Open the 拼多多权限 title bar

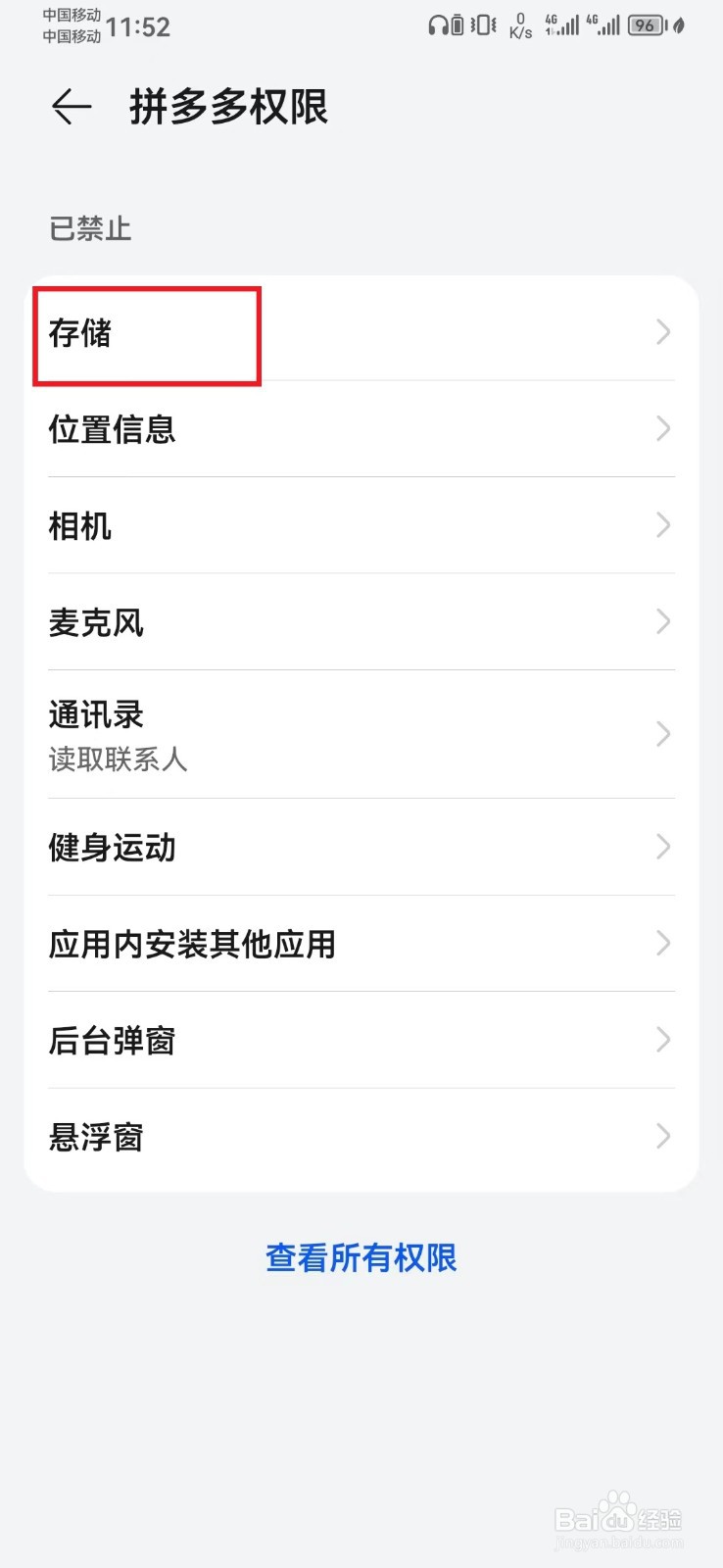coord(230,108)
